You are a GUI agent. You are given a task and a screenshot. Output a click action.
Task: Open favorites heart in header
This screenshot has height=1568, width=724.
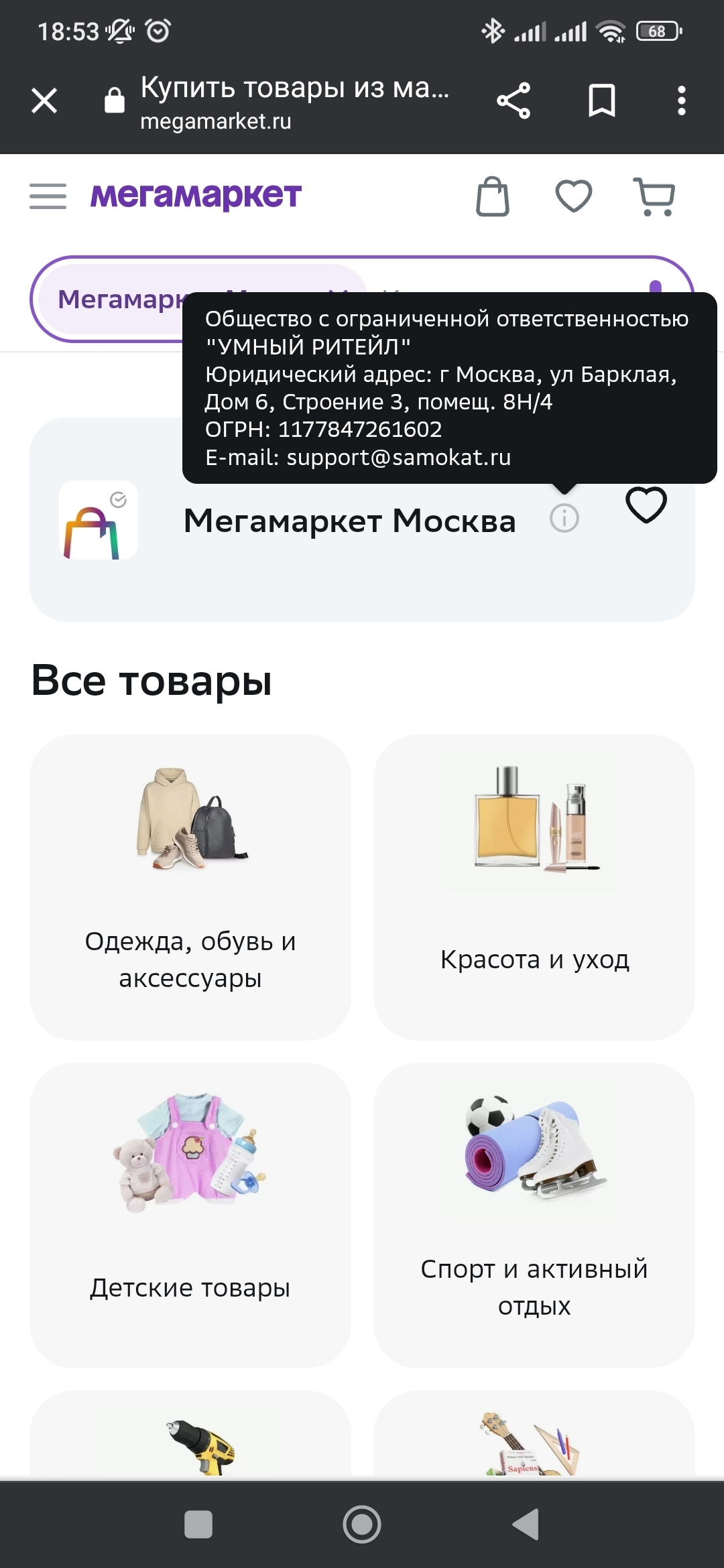[x=574, y=196]
